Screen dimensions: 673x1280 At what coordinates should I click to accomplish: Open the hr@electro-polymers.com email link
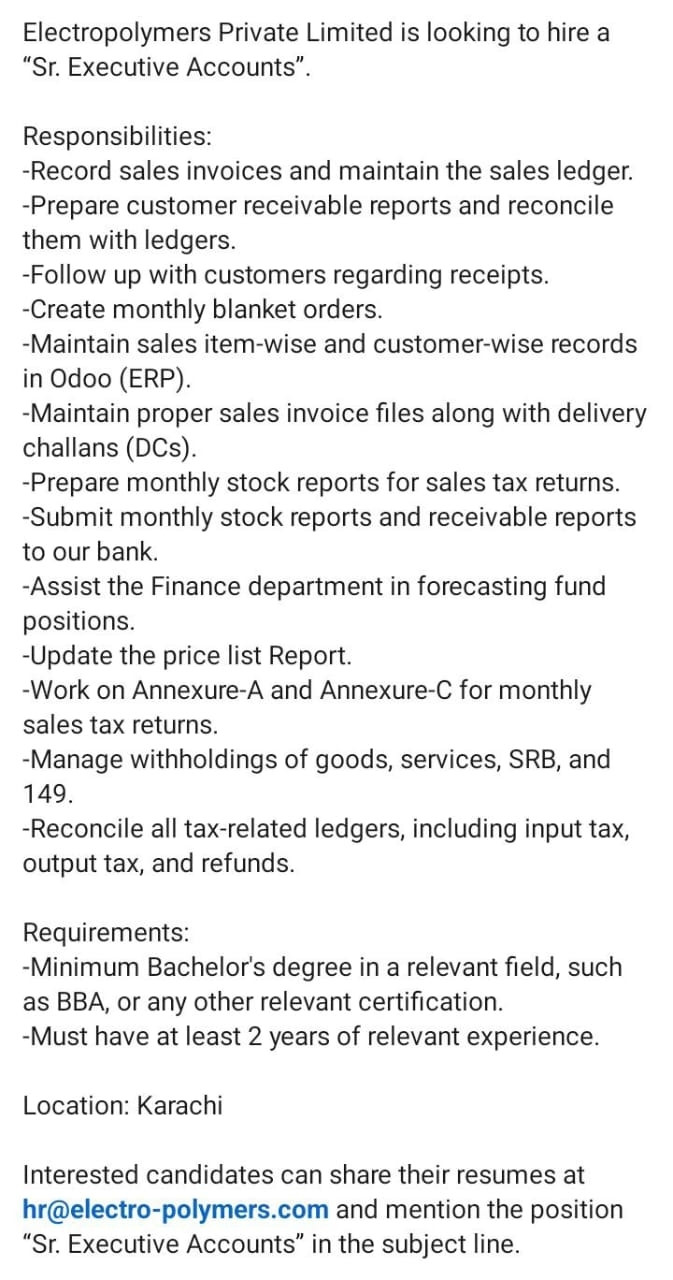(175, 1209)
